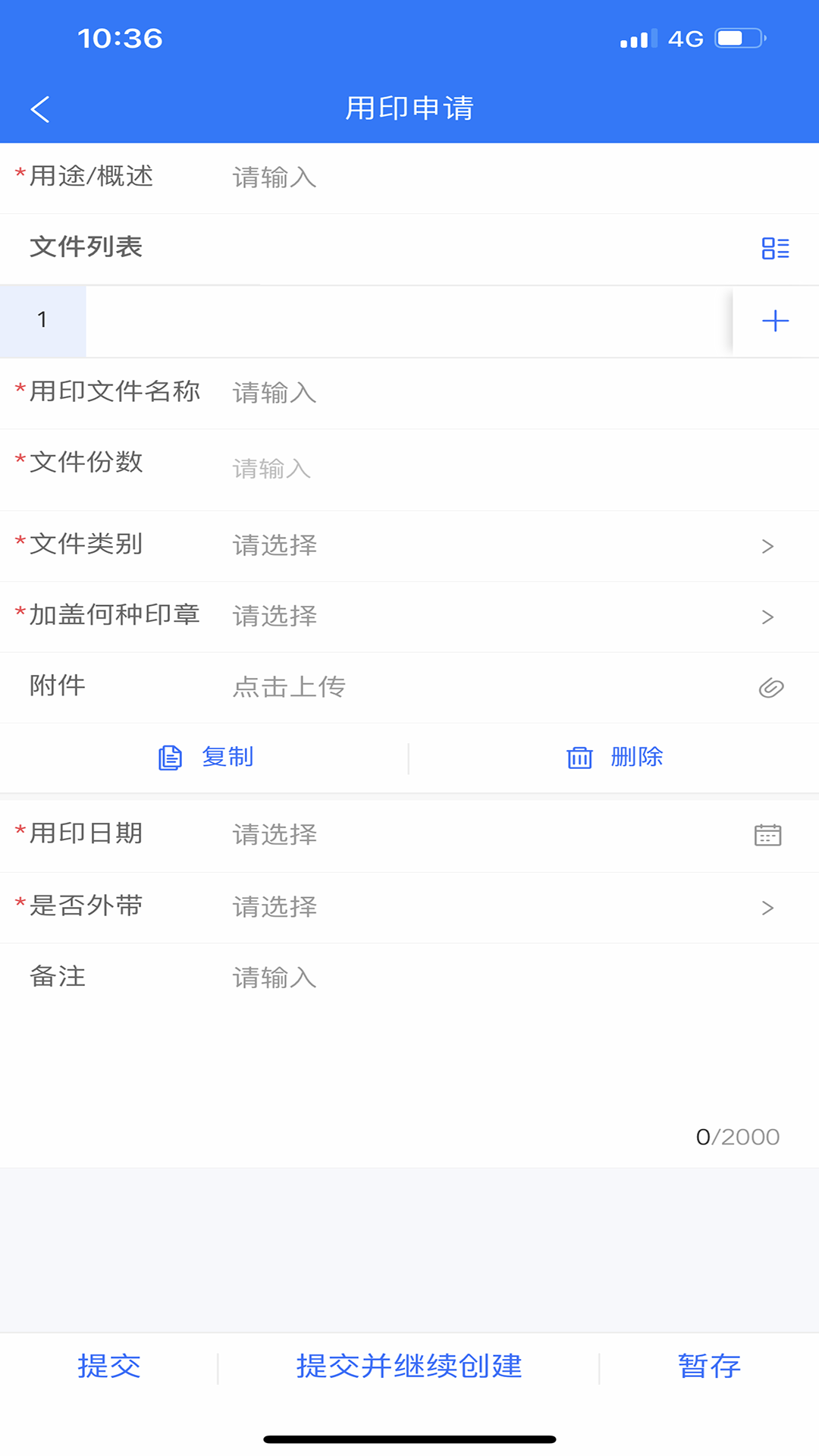
Task: Tap the back arrow to leave 用印申请
Action: pyautogui.click(x=40, y=108)
